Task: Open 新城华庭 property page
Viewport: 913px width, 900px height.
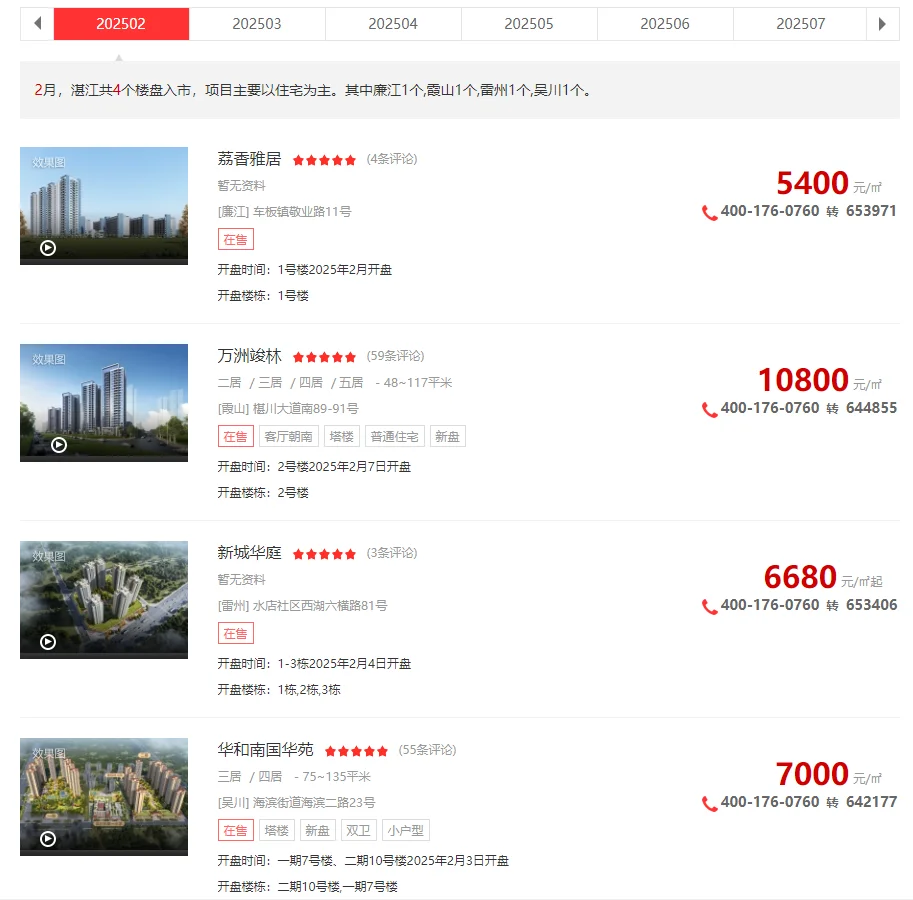Action: [249, 553]
